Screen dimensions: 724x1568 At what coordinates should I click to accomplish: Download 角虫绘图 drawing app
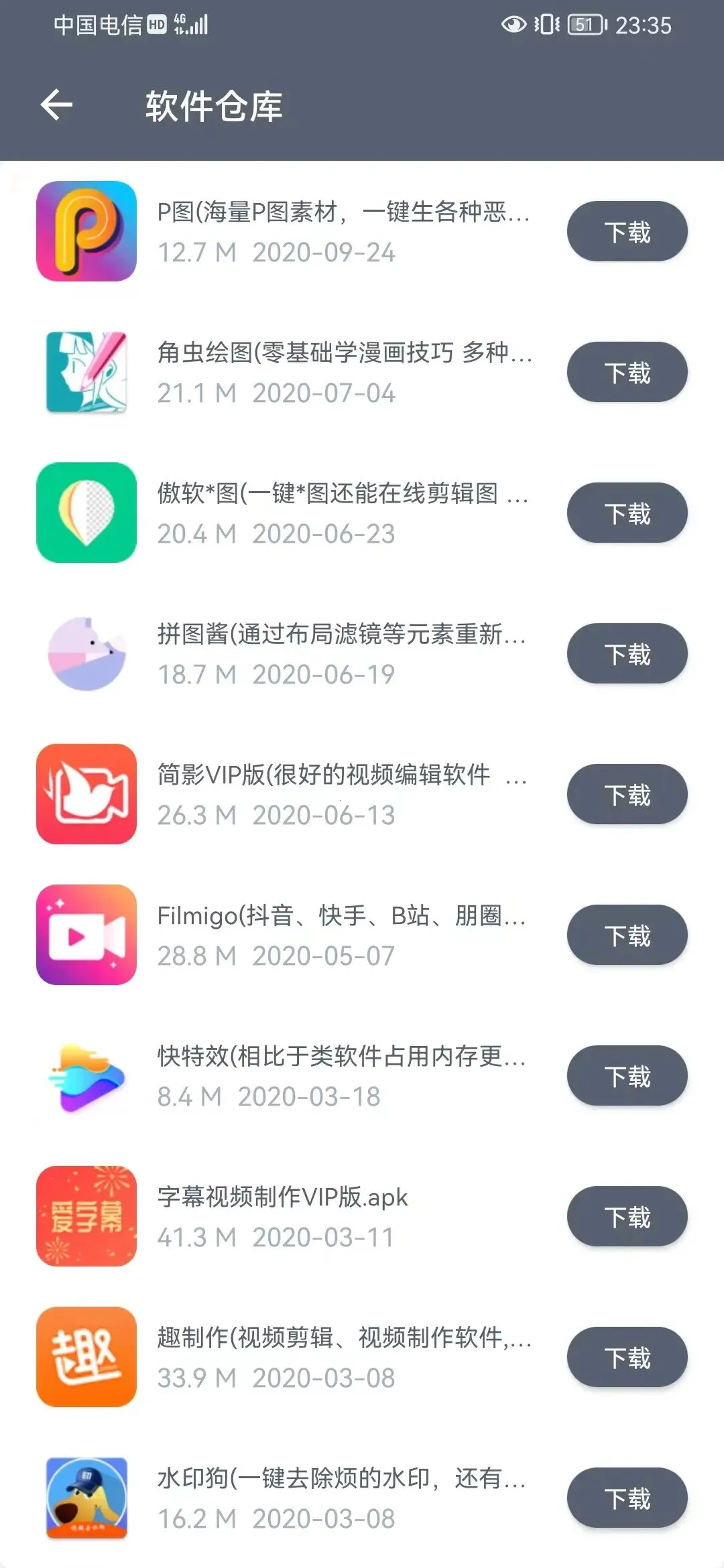pyautogui.click(x=627, y=372)
